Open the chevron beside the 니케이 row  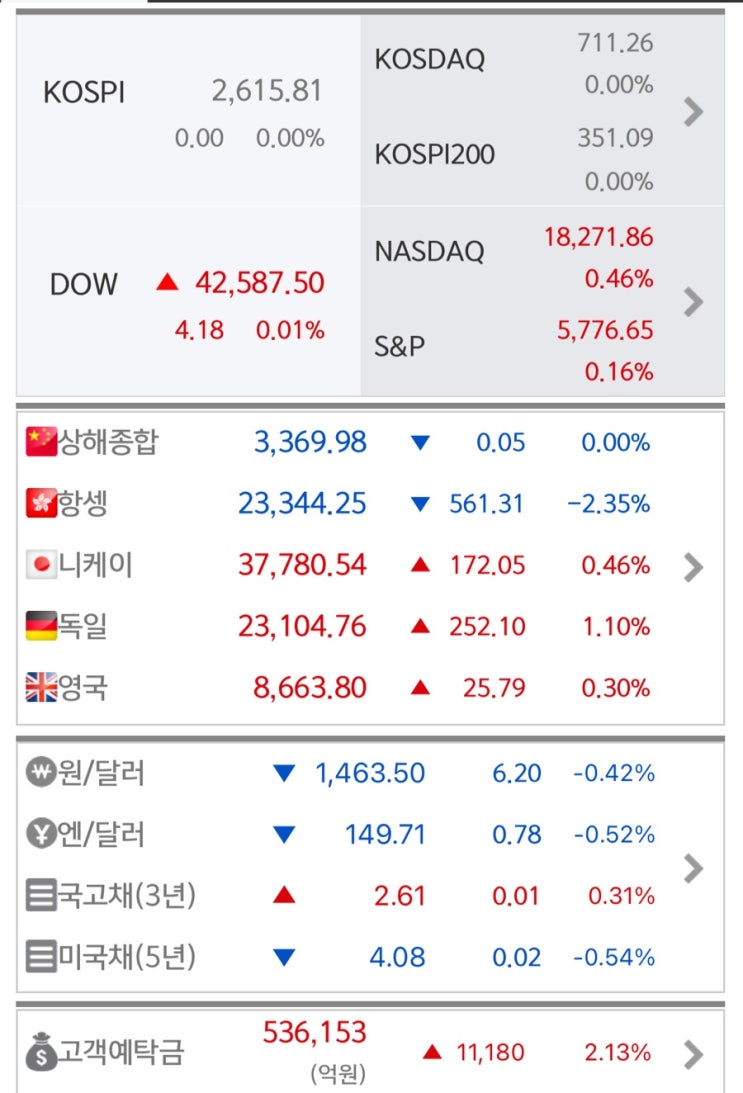(x=693, y=568)
